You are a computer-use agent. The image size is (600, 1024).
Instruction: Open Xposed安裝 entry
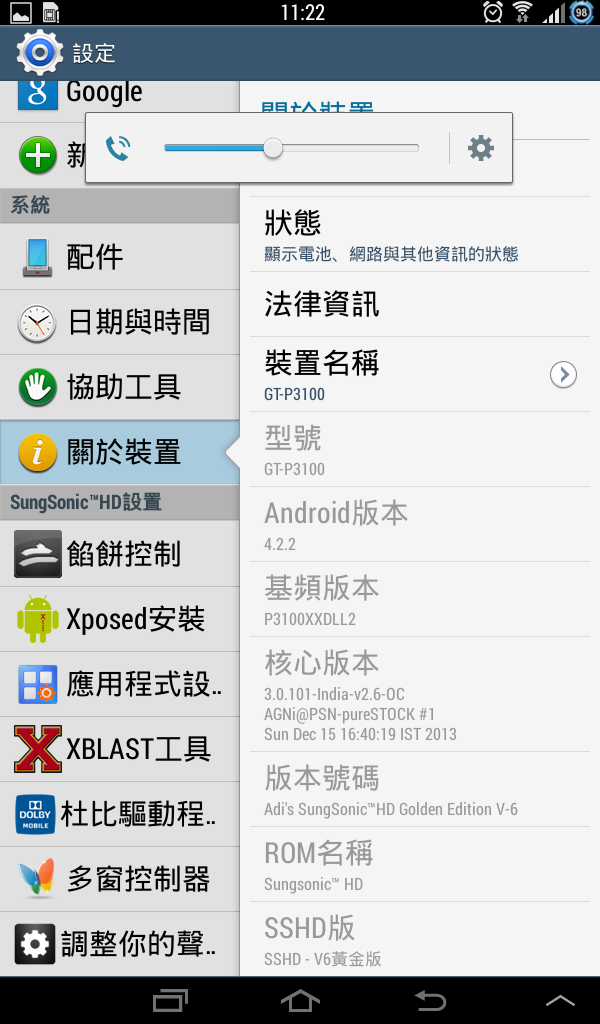point(120,619)
